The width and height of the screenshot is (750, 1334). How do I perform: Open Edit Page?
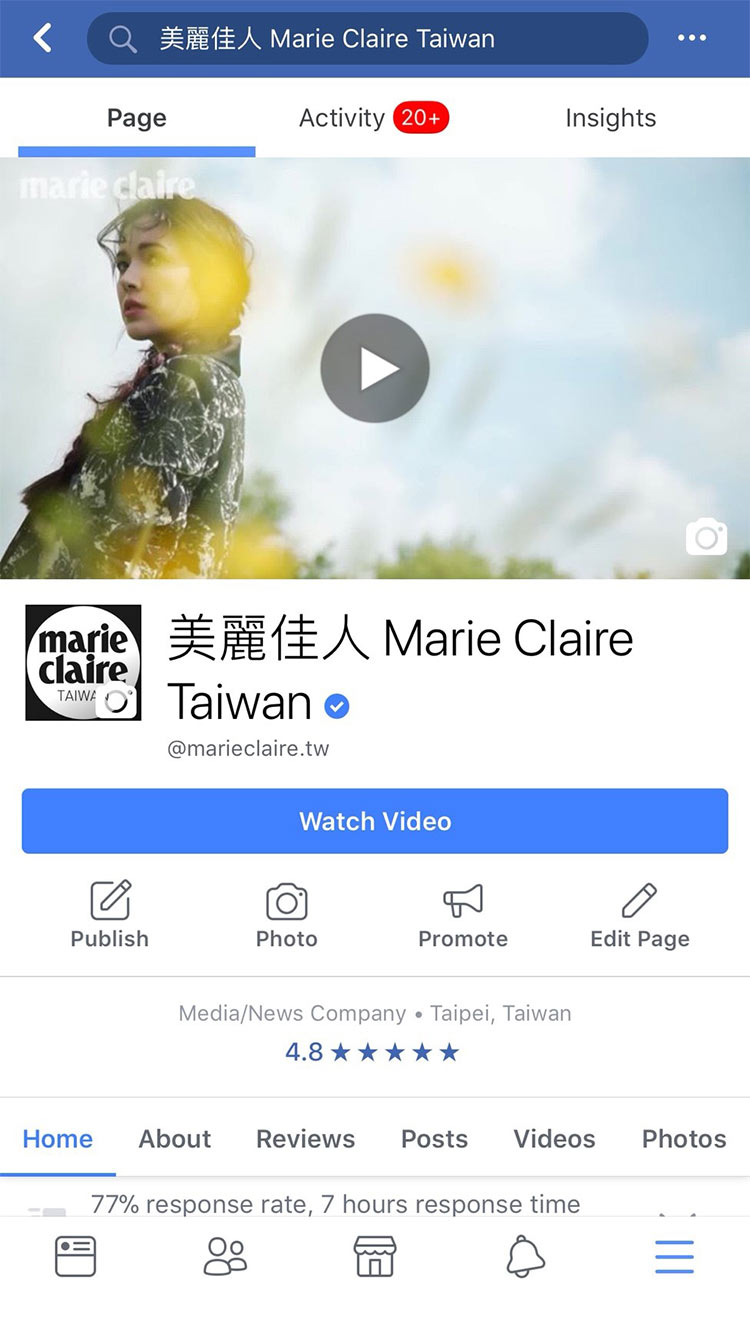[640, 914]
